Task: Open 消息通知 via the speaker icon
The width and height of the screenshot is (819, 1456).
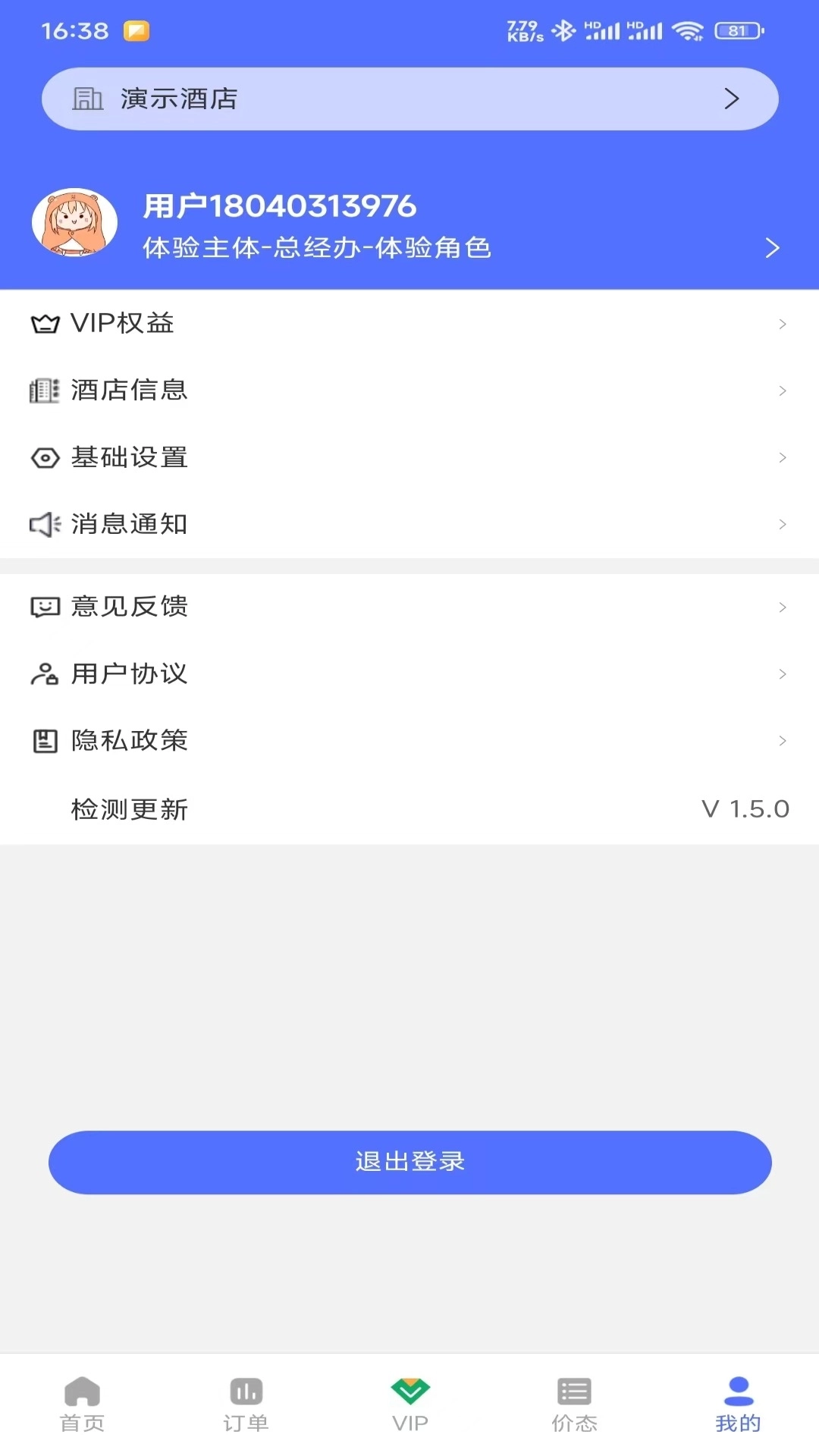Action: click(44, 524)
